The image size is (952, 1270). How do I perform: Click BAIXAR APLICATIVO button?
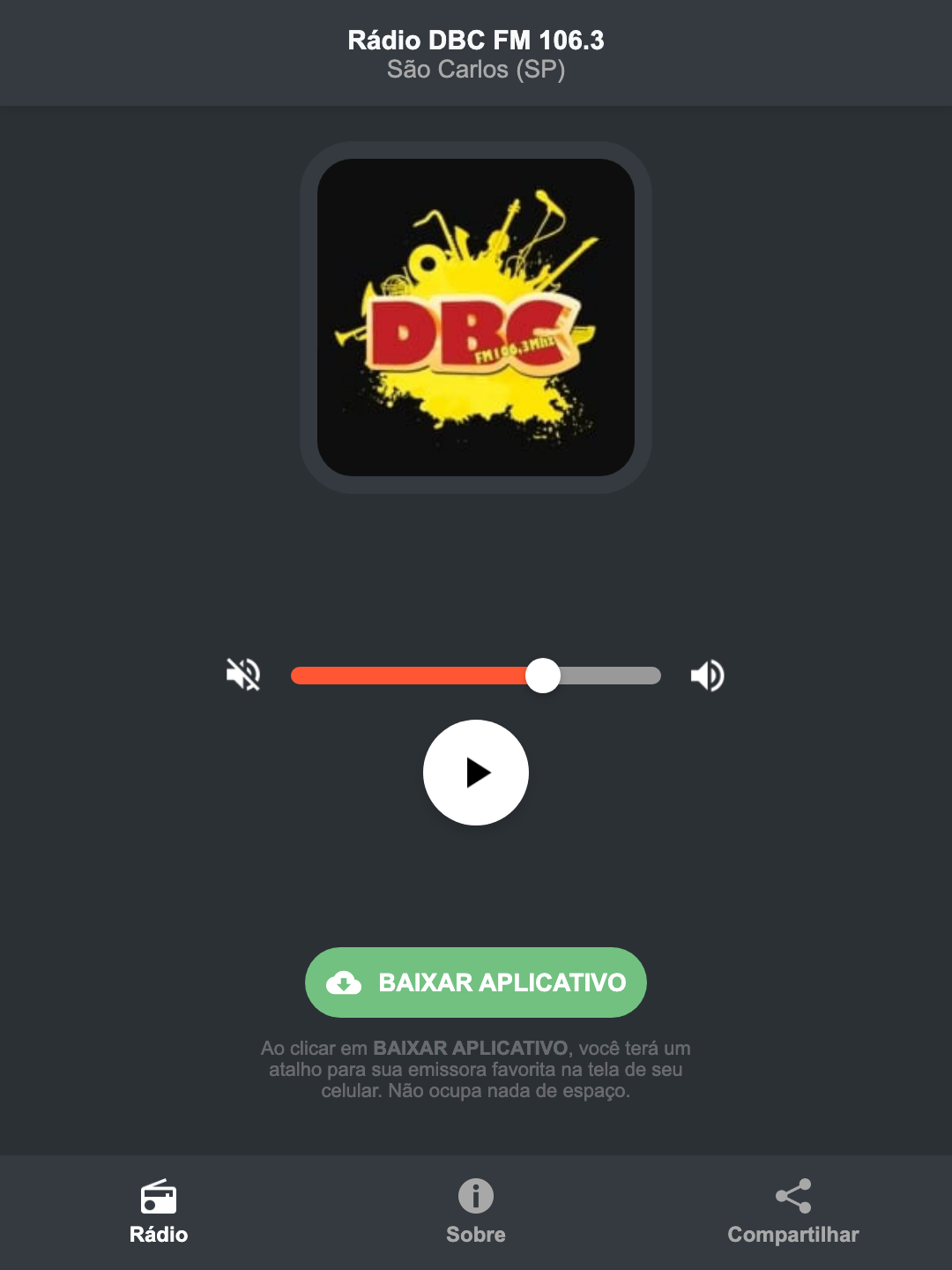(x=476, y=982)
